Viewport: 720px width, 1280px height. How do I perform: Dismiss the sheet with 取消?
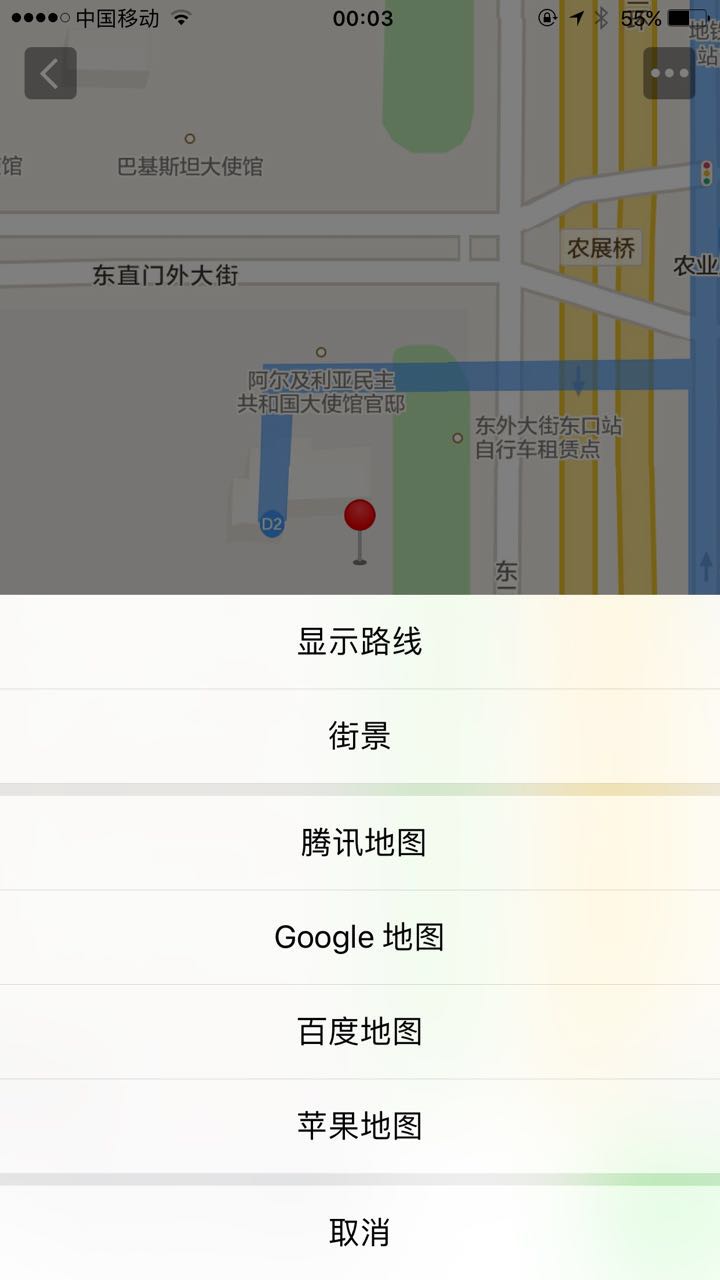coord(360,1232)
